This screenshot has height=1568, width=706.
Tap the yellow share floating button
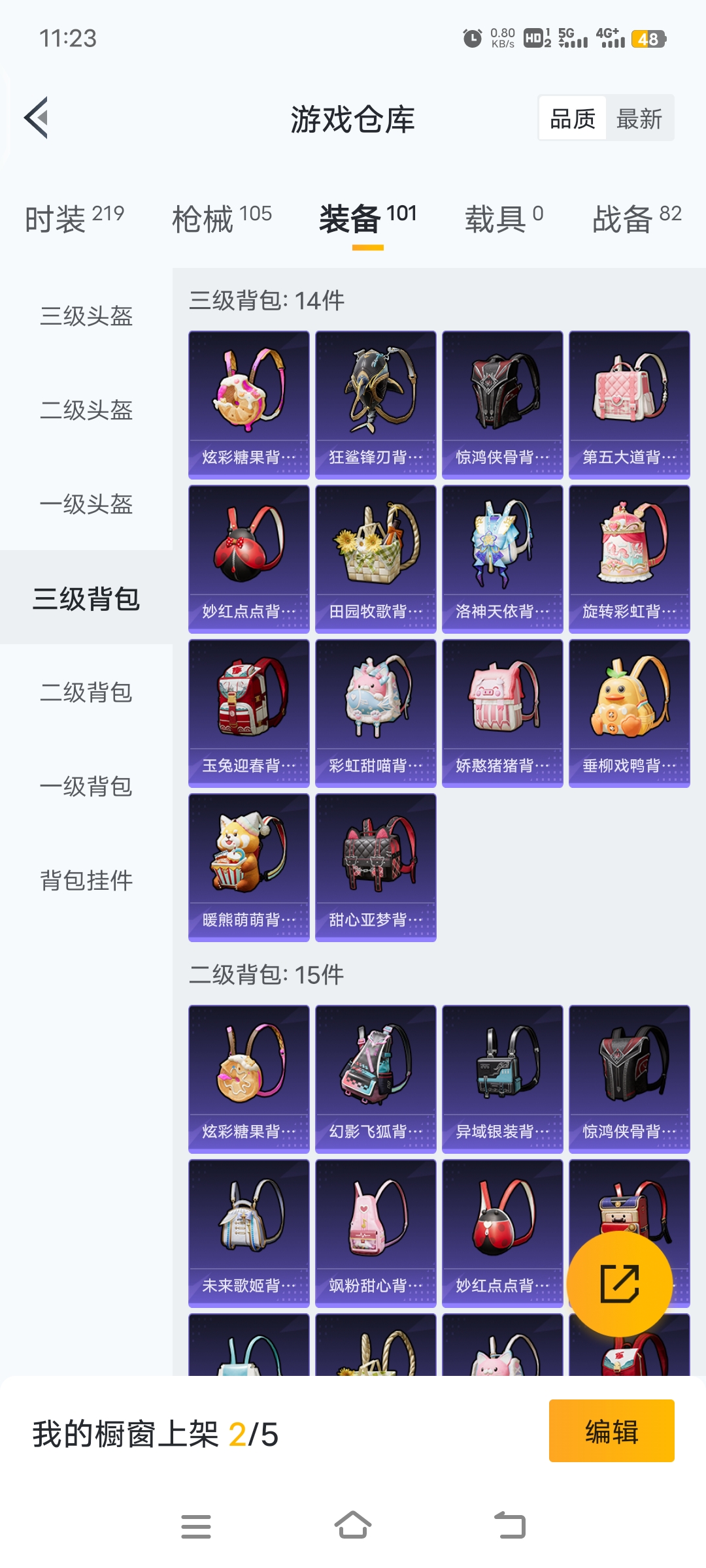tap(619, 1284)
